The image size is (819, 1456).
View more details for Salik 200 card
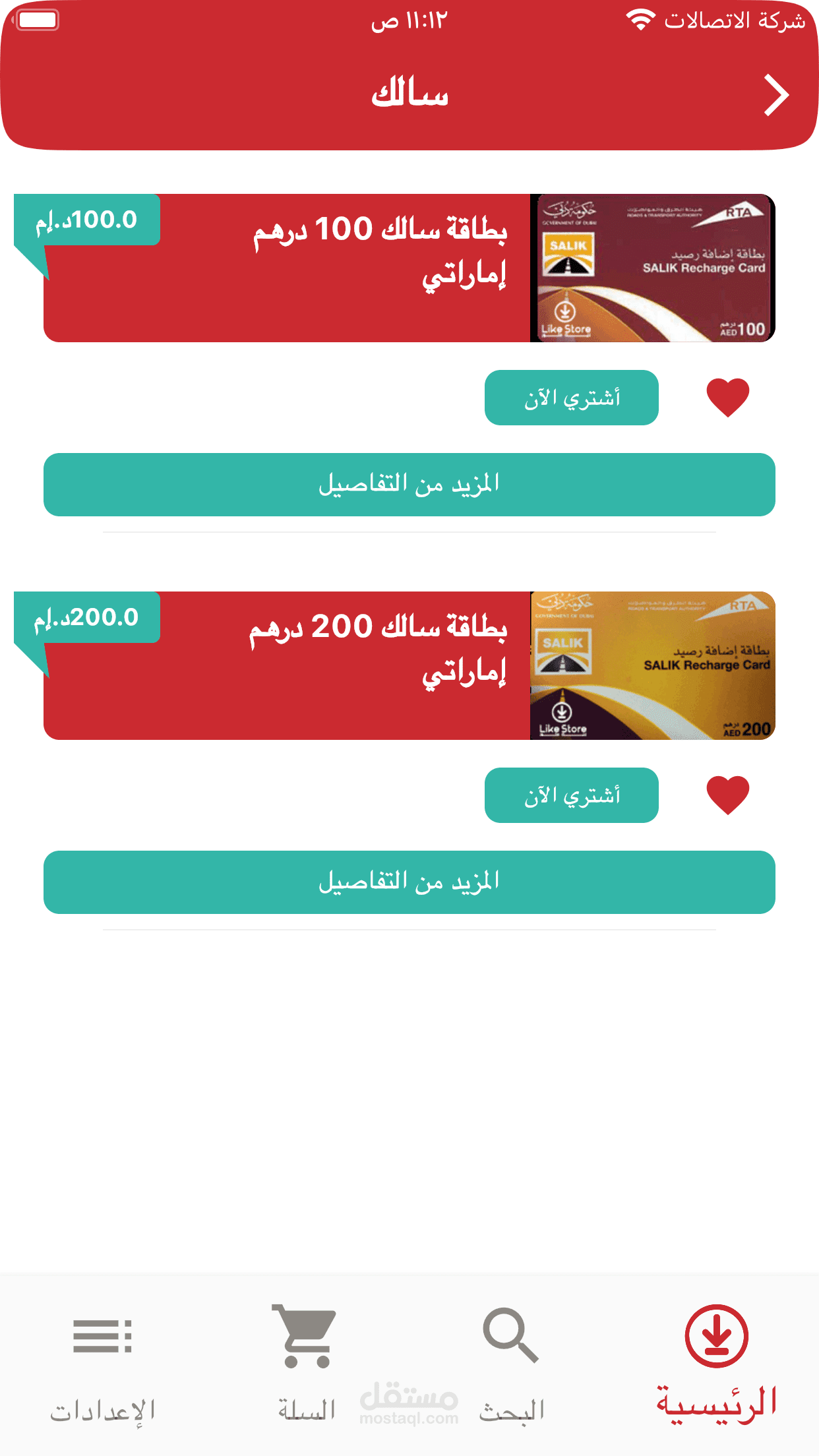tap(409, 882)
